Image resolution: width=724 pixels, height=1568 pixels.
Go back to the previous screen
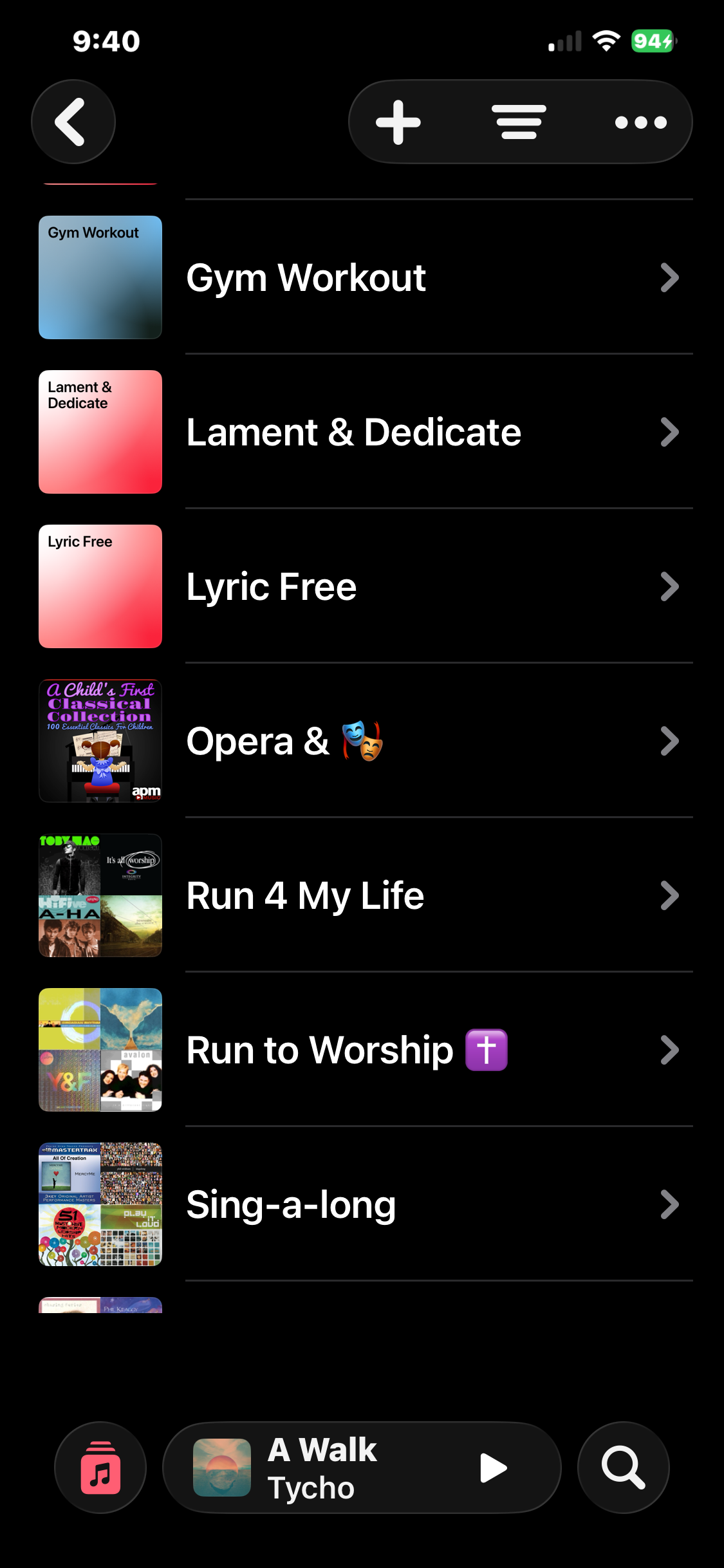[x=73, y=122]
